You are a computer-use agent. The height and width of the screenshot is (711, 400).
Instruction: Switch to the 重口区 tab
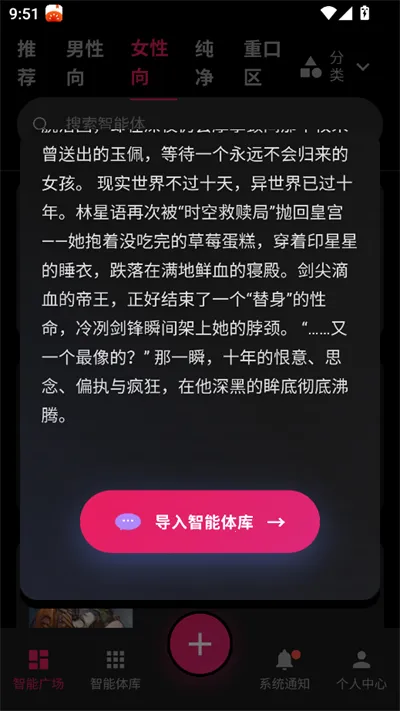coord(263,63)
